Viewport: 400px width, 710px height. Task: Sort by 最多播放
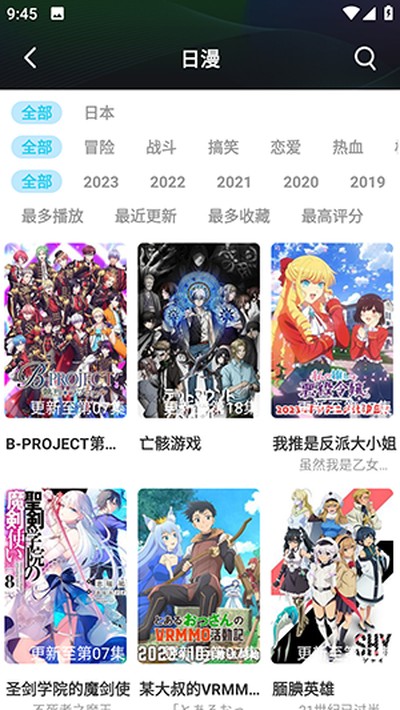click(52, 216)
